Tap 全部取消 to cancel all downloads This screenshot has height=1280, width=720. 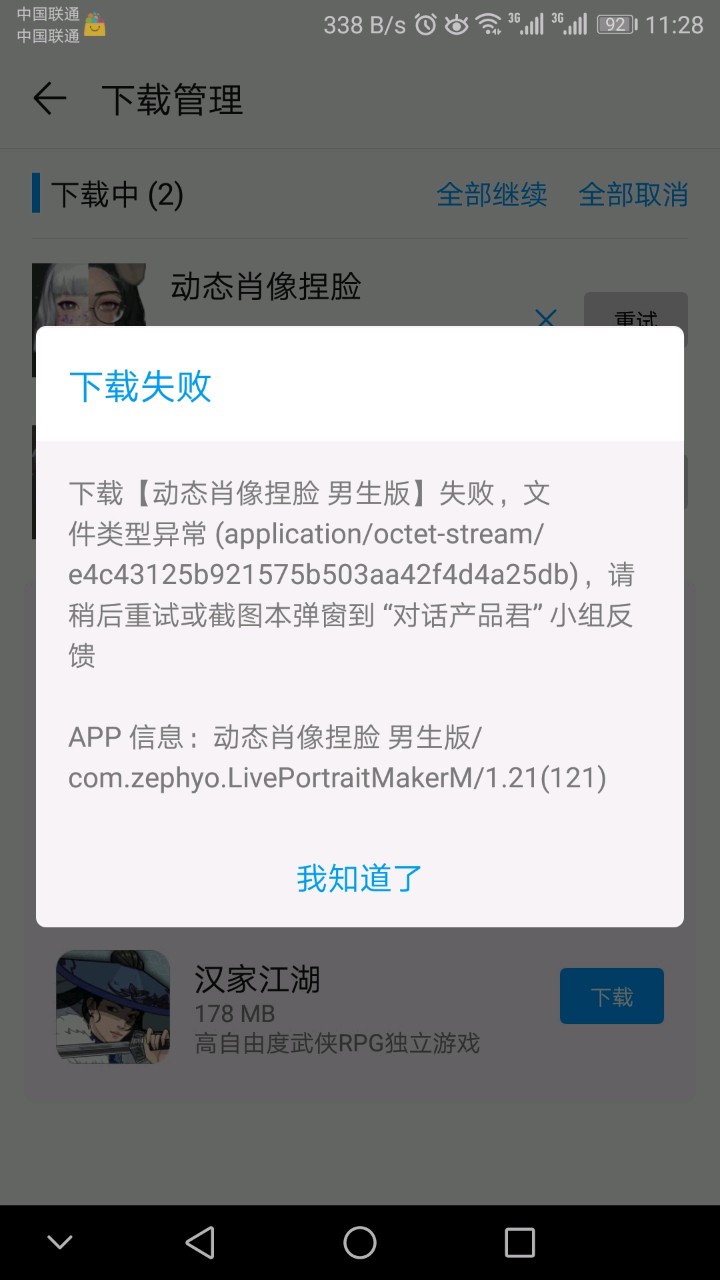tap(633, 194)
